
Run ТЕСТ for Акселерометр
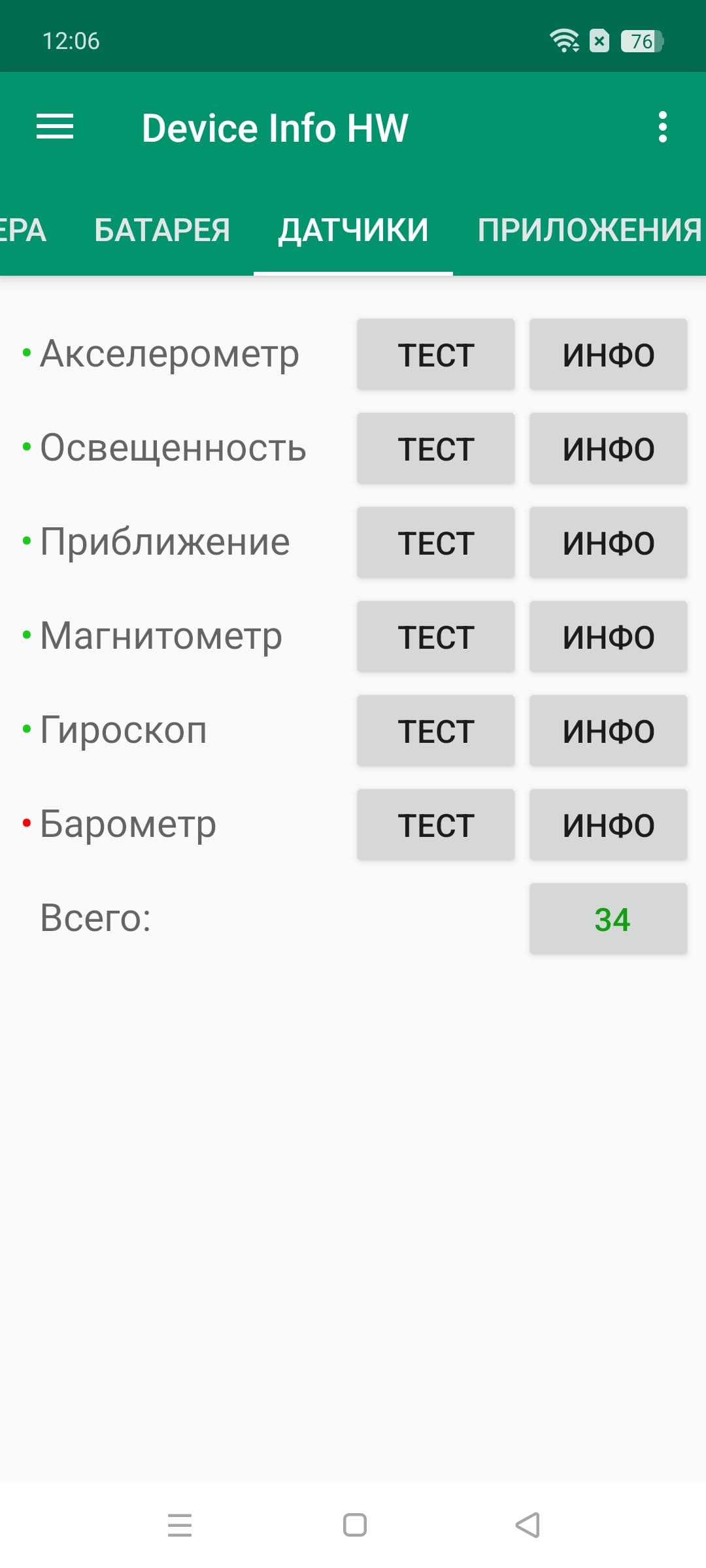[435, 355]
